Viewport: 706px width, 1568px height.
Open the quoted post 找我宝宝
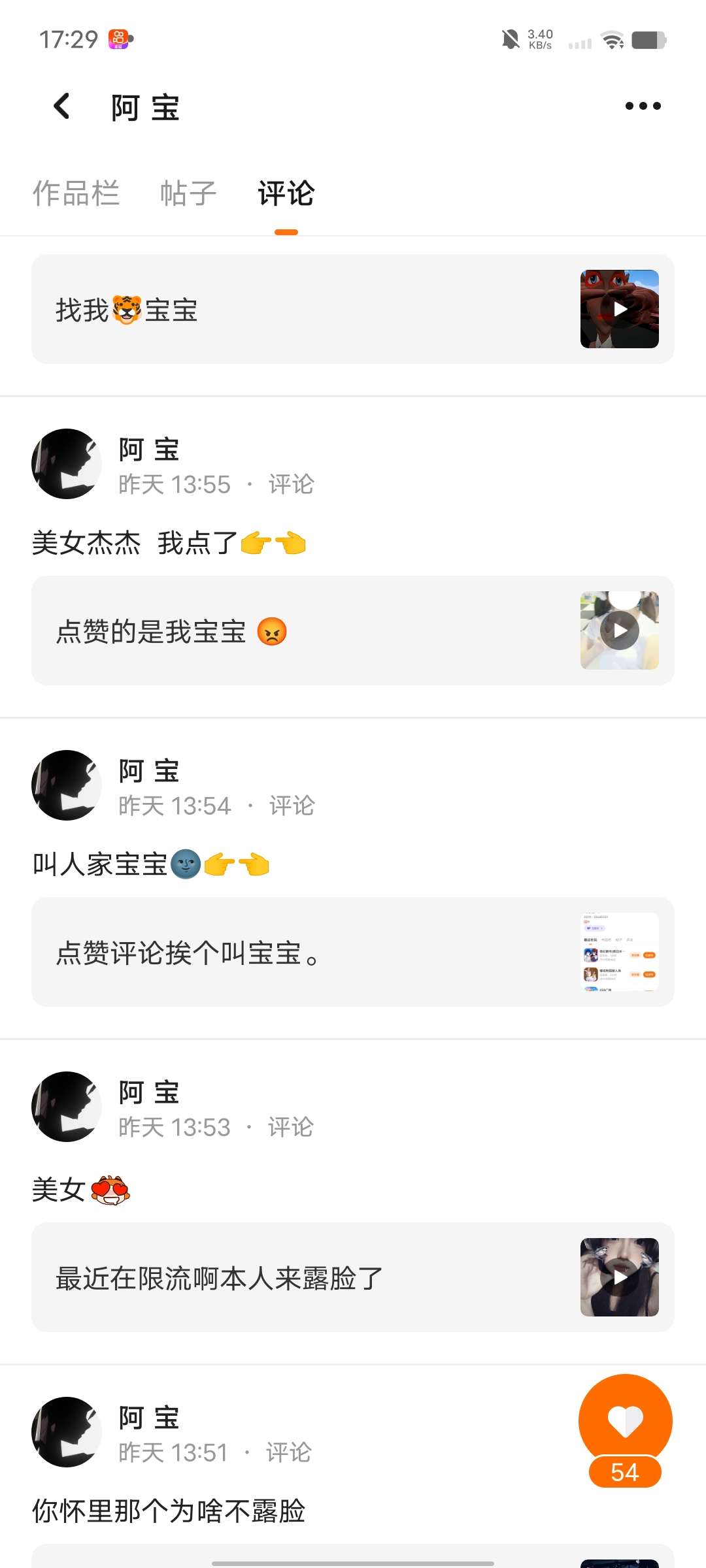(x=353, y=309)
